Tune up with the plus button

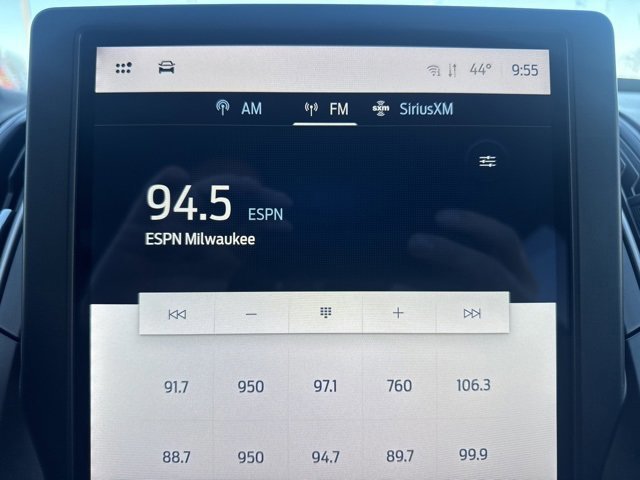click(x=398, y=313)
